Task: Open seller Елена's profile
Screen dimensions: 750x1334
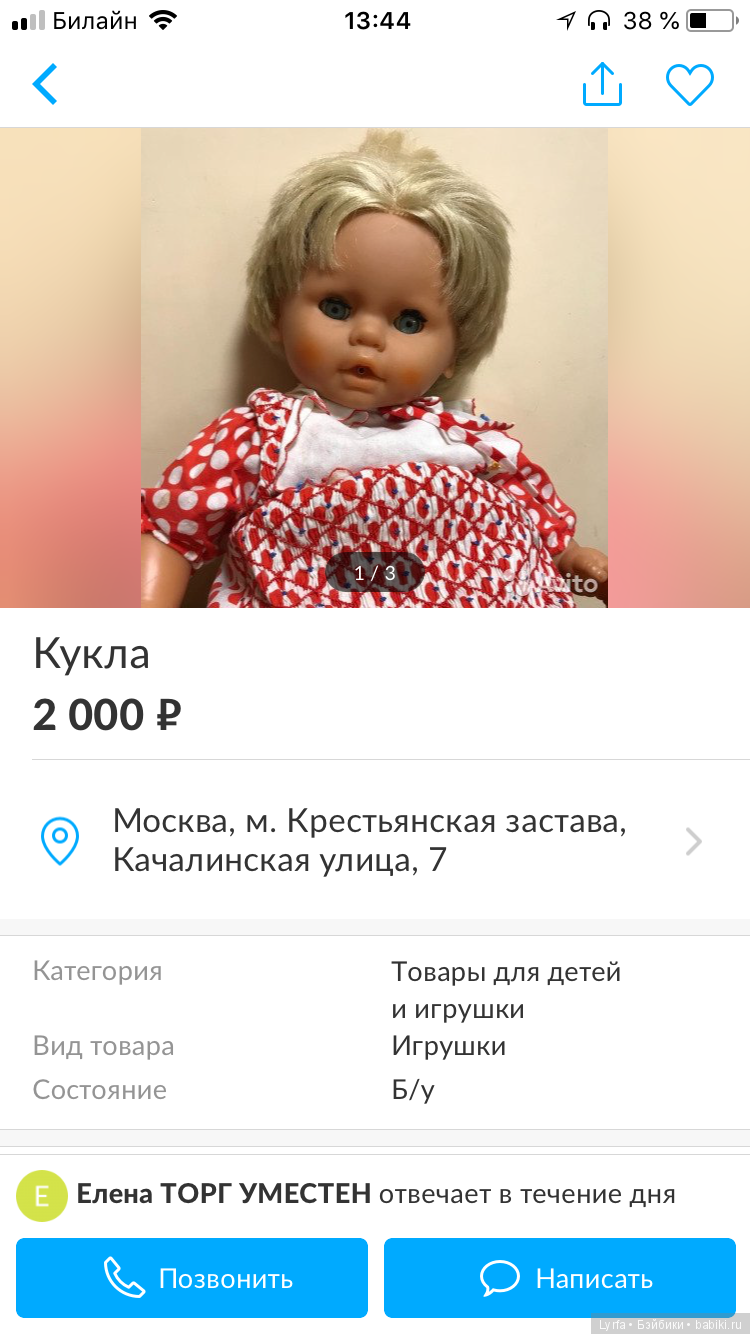Action: click(x=223, y=1194)
